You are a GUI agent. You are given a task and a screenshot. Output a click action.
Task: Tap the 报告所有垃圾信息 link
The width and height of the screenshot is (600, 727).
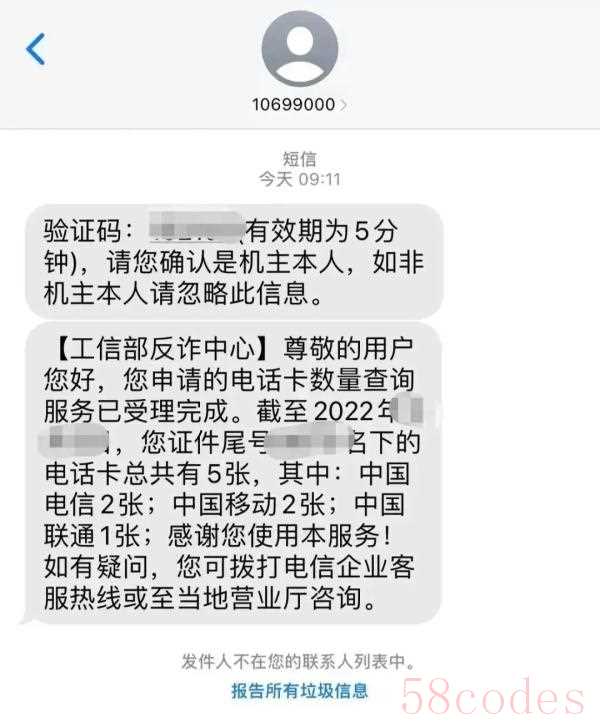[299, 690]
